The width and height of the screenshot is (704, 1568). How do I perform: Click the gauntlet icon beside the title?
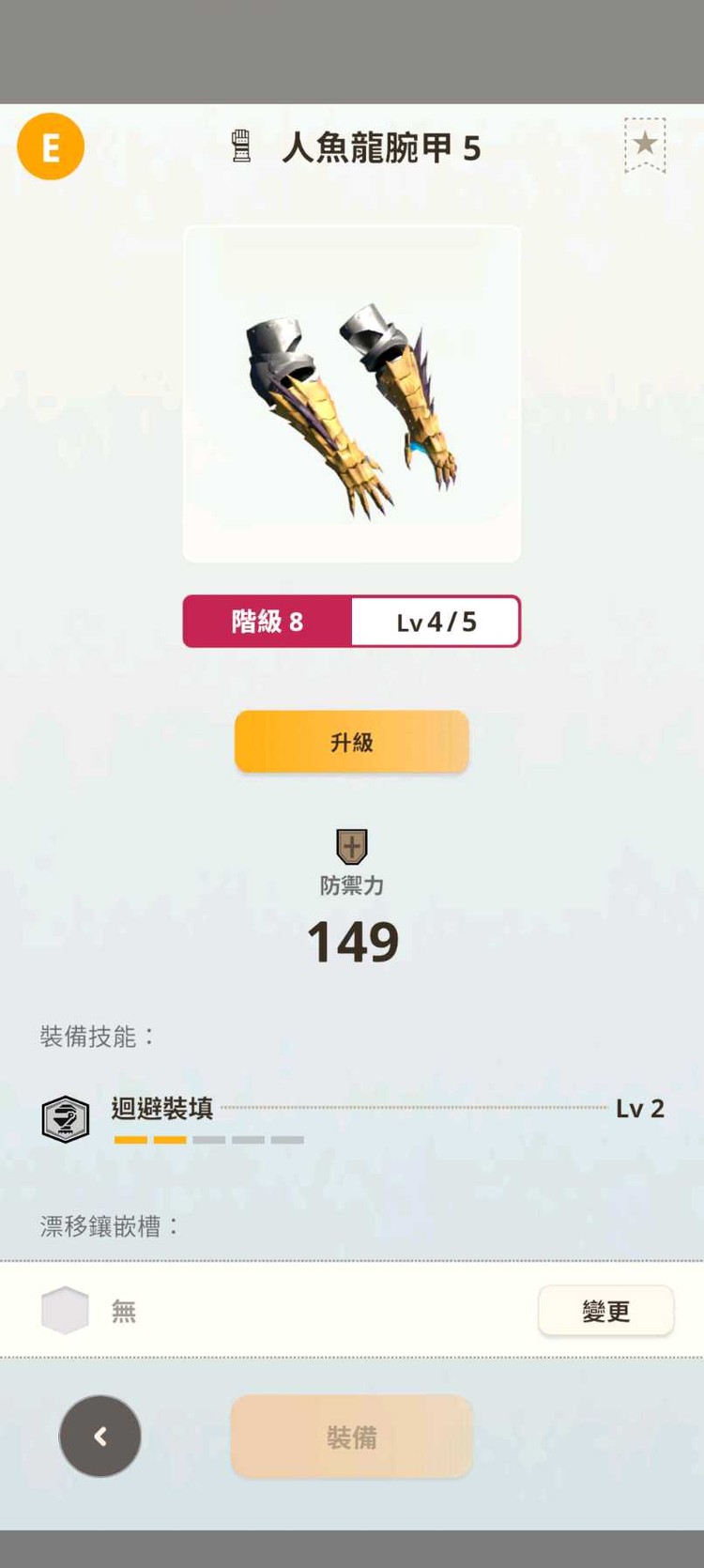coord(242,146)
